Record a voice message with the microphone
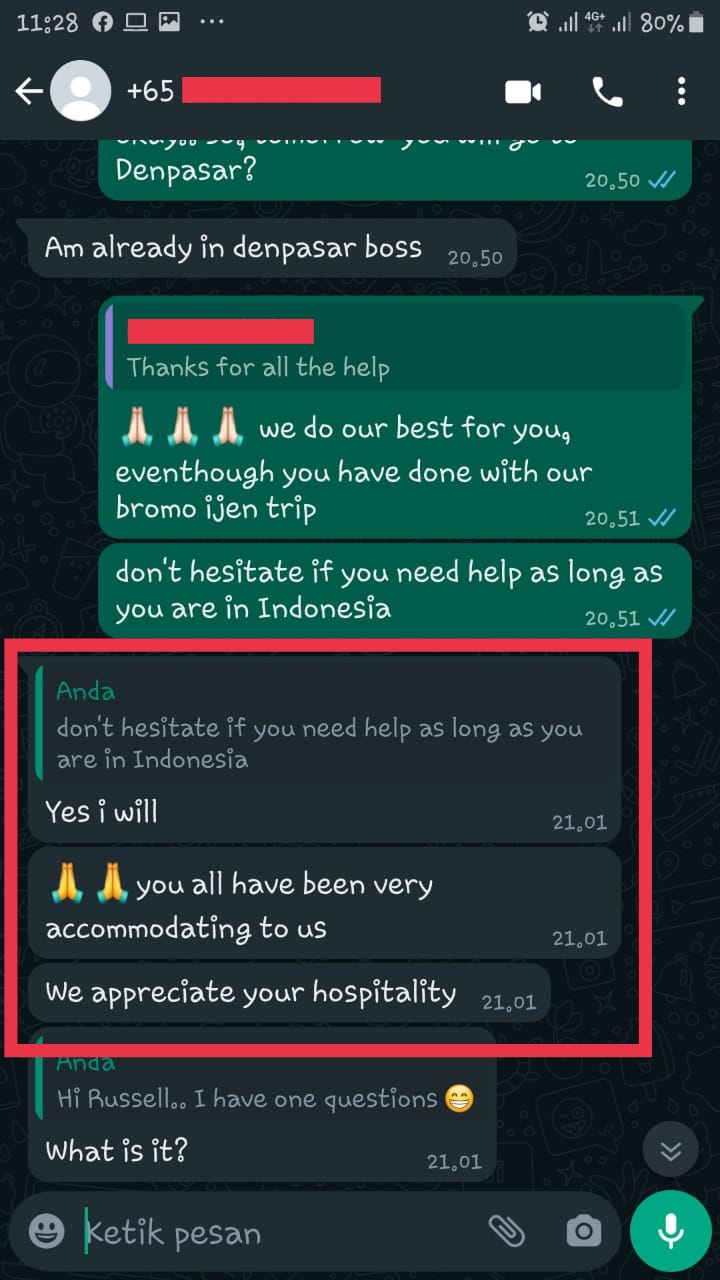 tap(670, 1231)
